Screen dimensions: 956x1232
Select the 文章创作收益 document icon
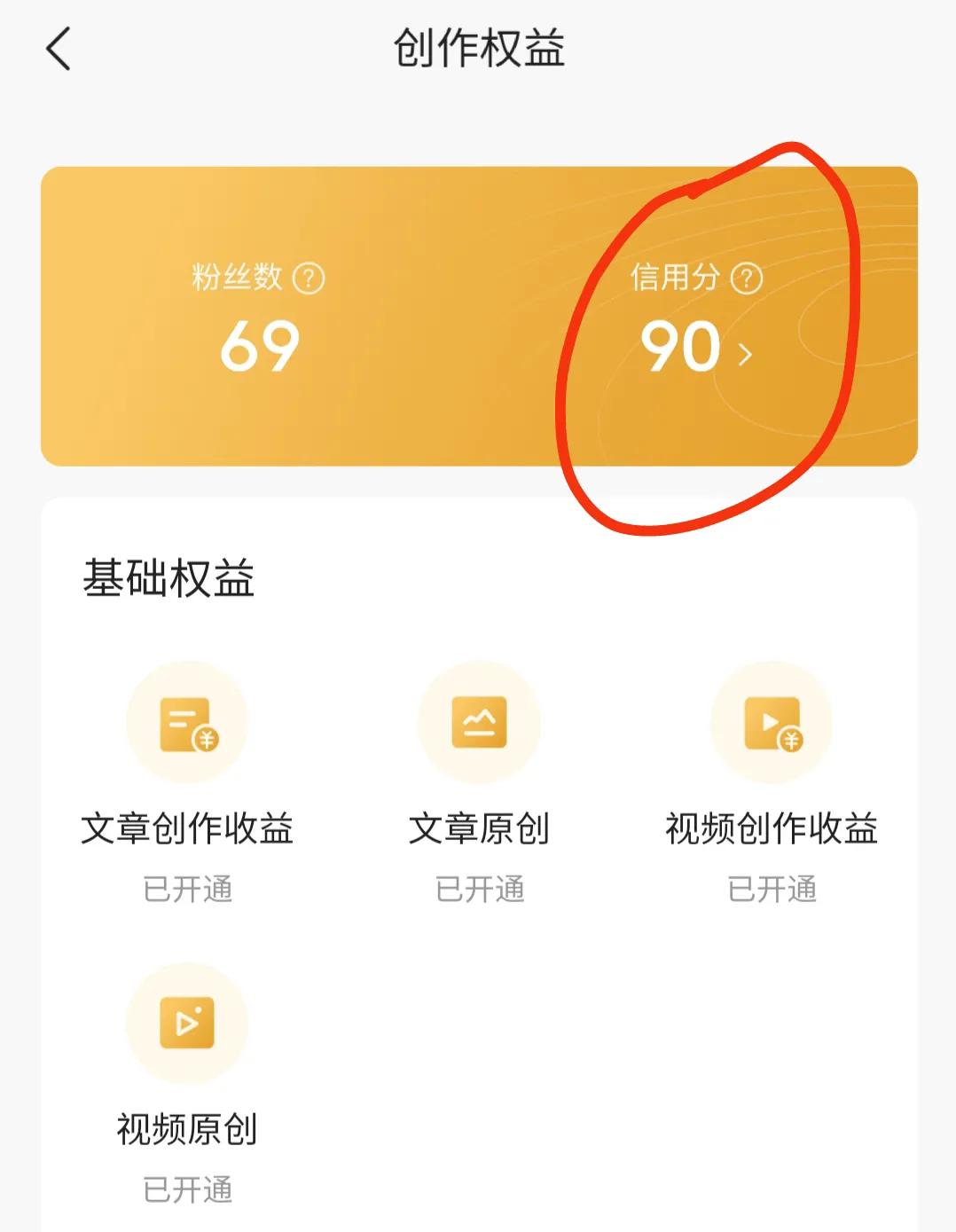(x=186, y=723)
